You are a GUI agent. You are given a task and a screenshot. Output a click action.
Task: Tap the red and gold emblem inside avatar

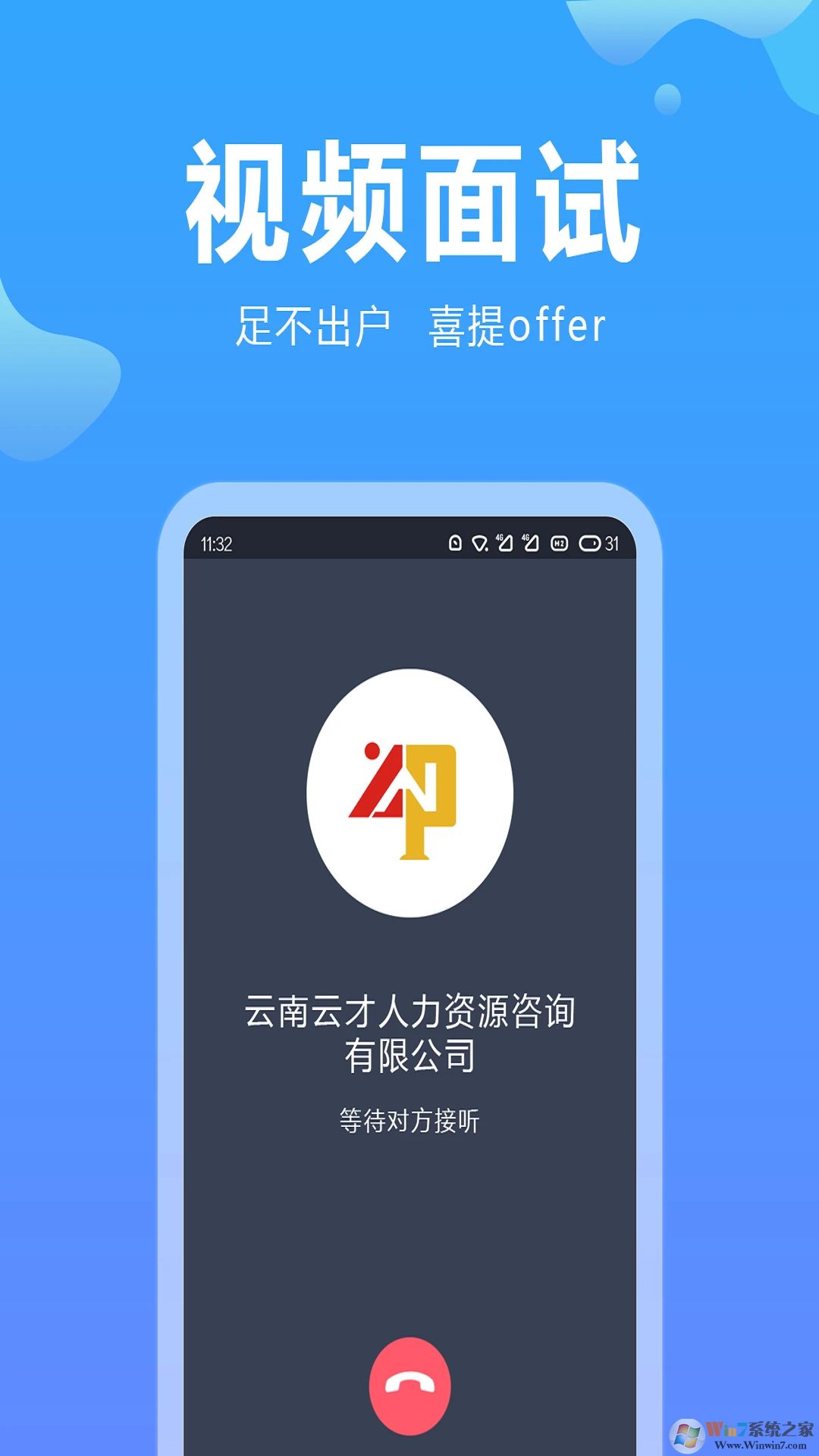click(409, 800)
